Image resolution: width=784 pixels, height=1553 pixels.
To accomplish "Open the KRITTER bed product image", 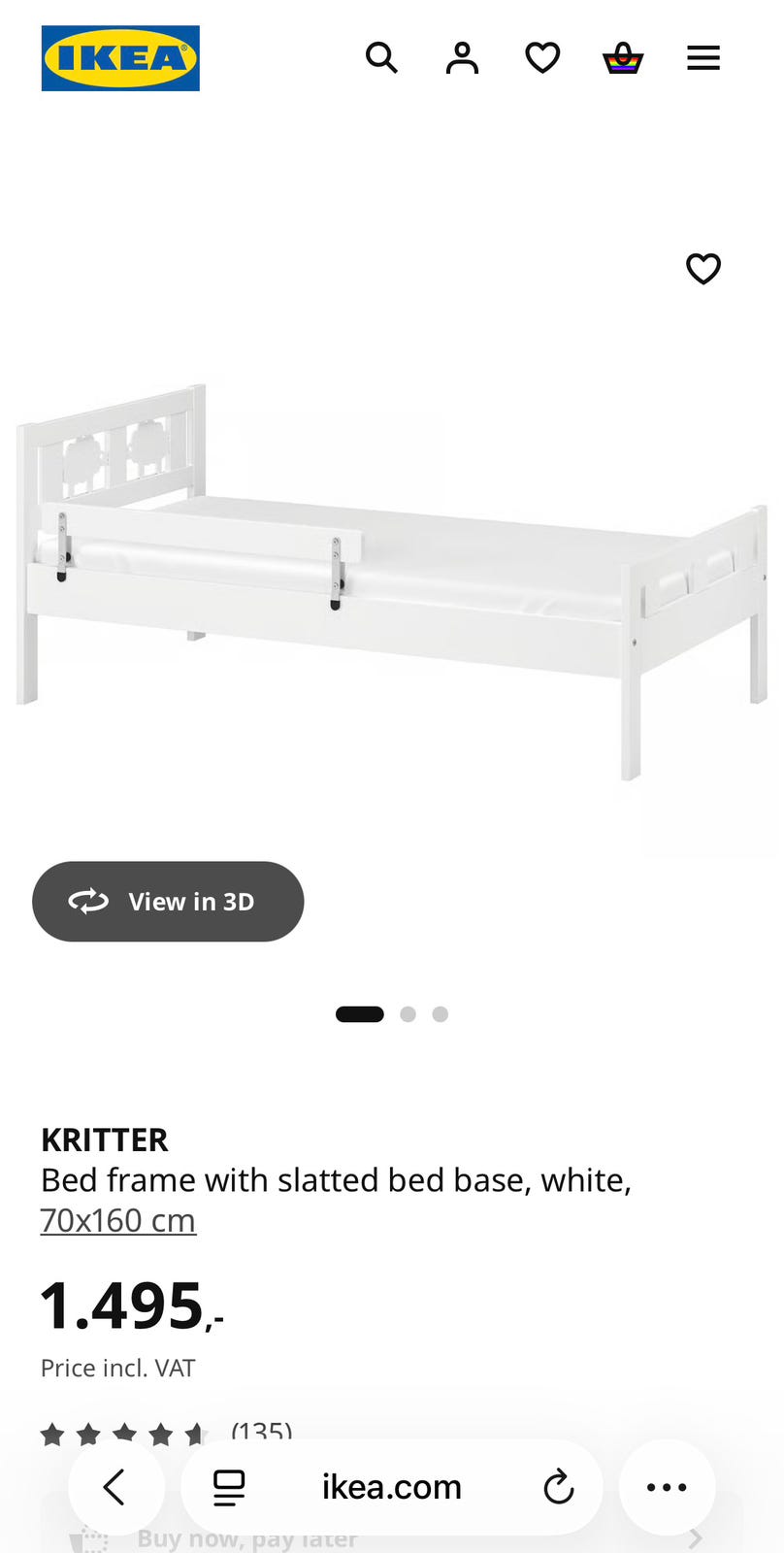I will (x=392, y=582).
